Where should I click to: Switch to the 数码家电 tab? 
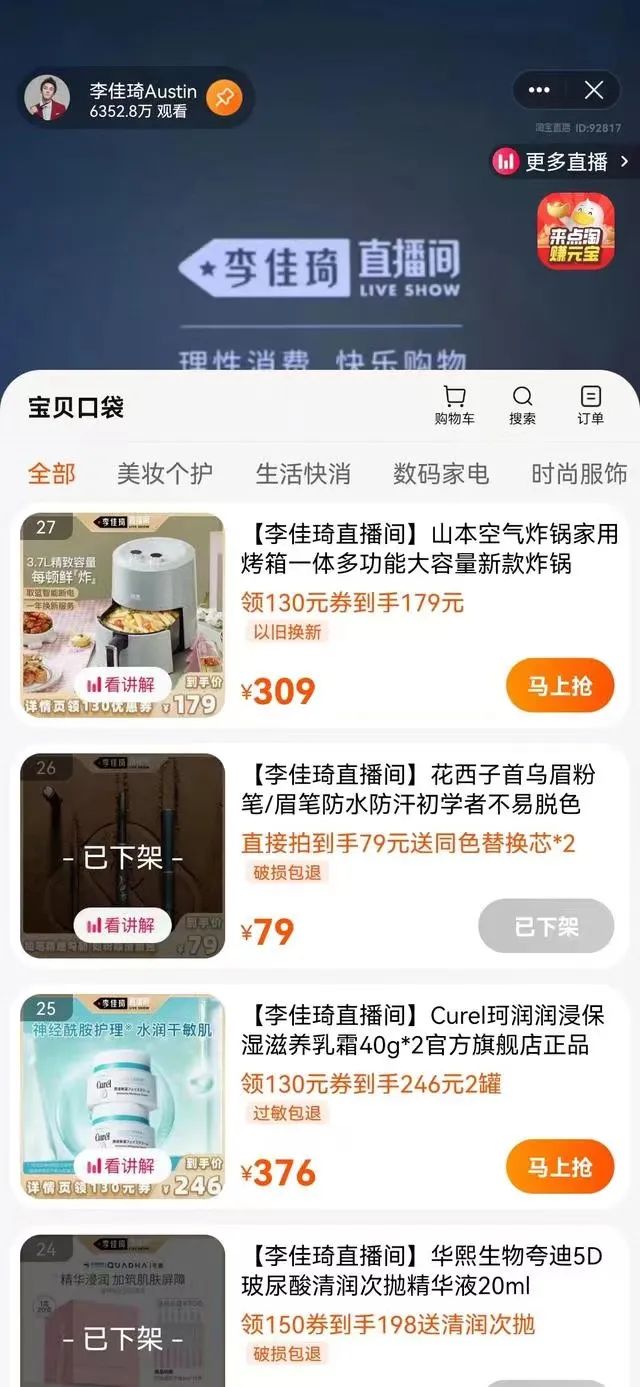pos(441,473)
